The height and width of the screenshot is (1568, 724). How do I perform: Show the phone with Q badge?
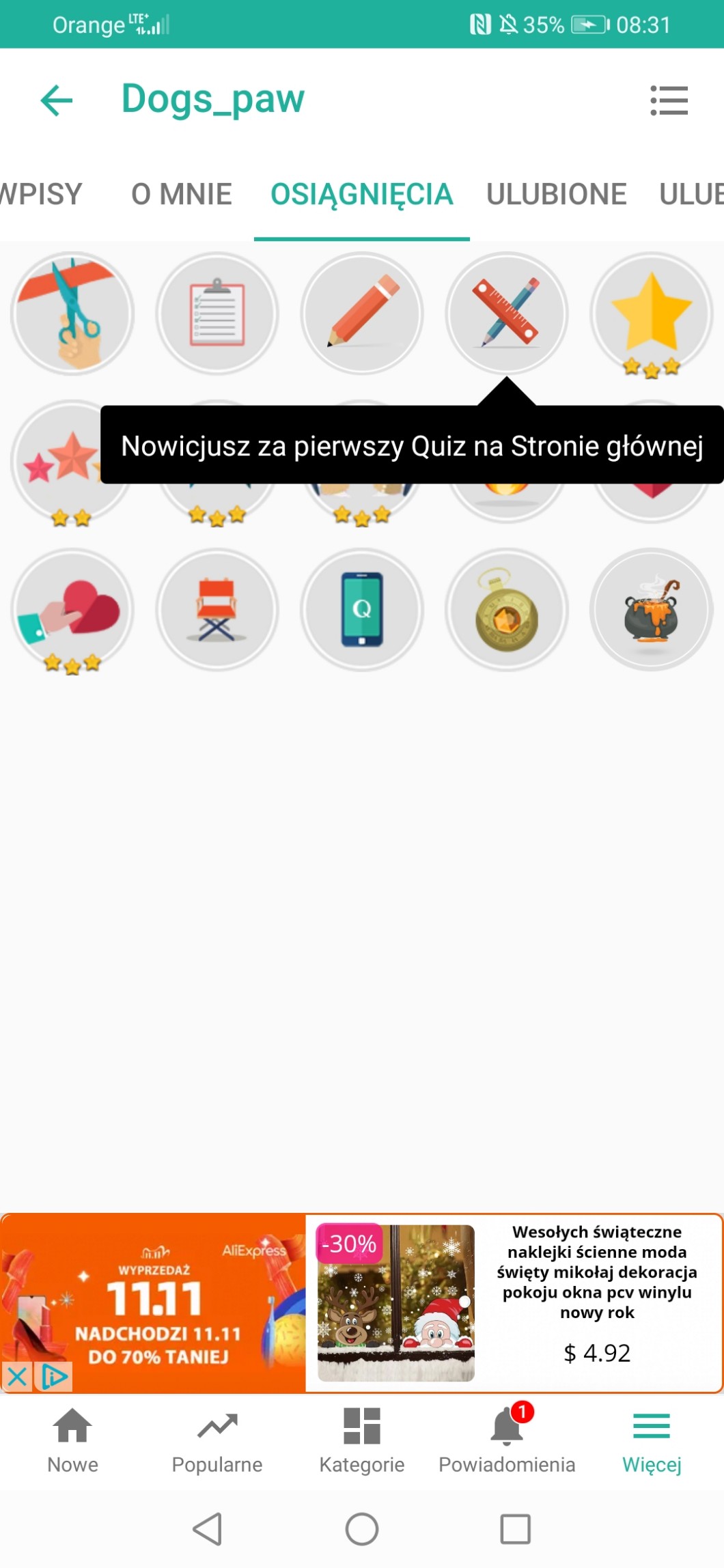[x=362, y=610]
